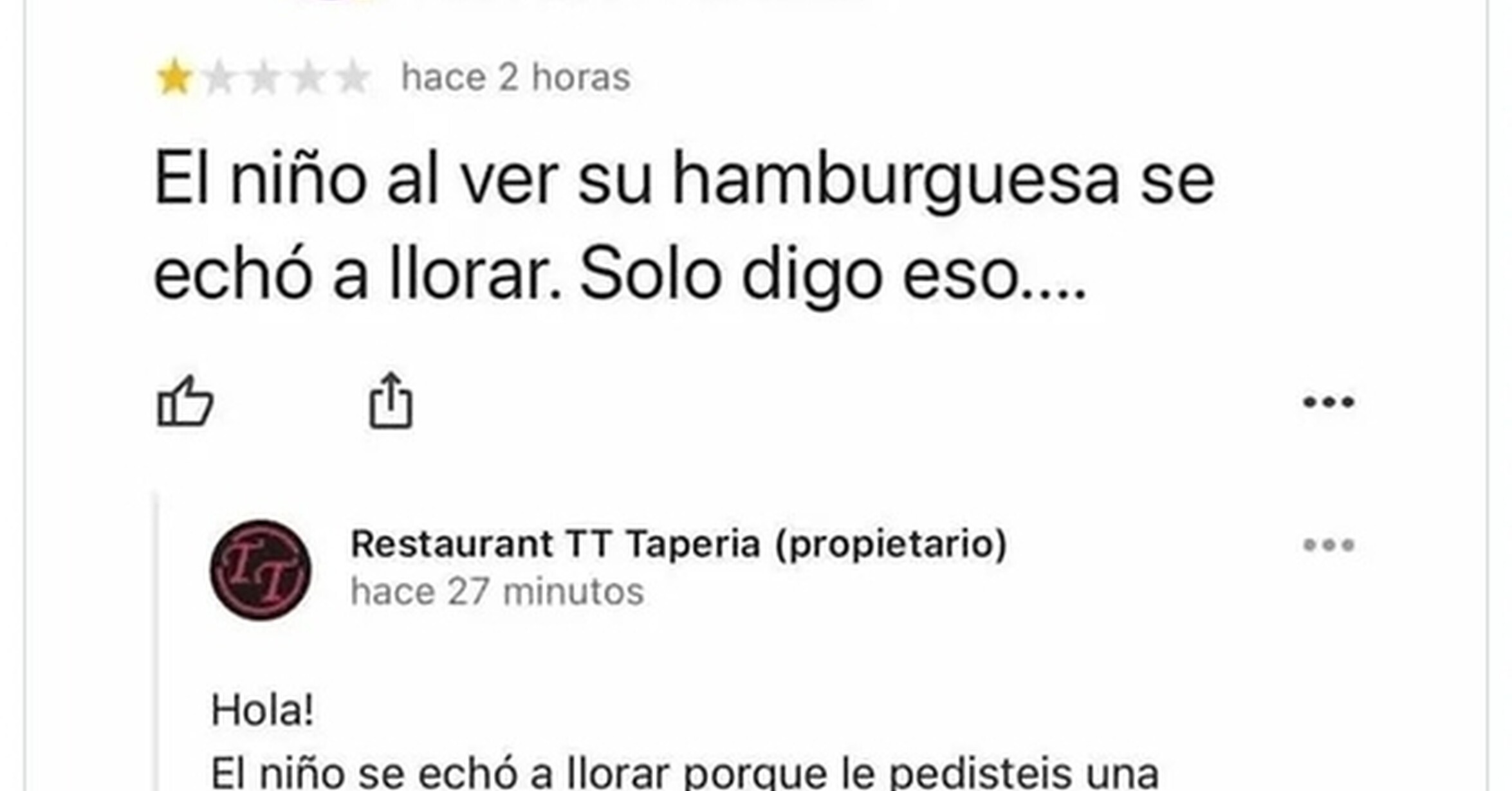
Task: Open more options on the owner's reply
Action: [1329, 545]
